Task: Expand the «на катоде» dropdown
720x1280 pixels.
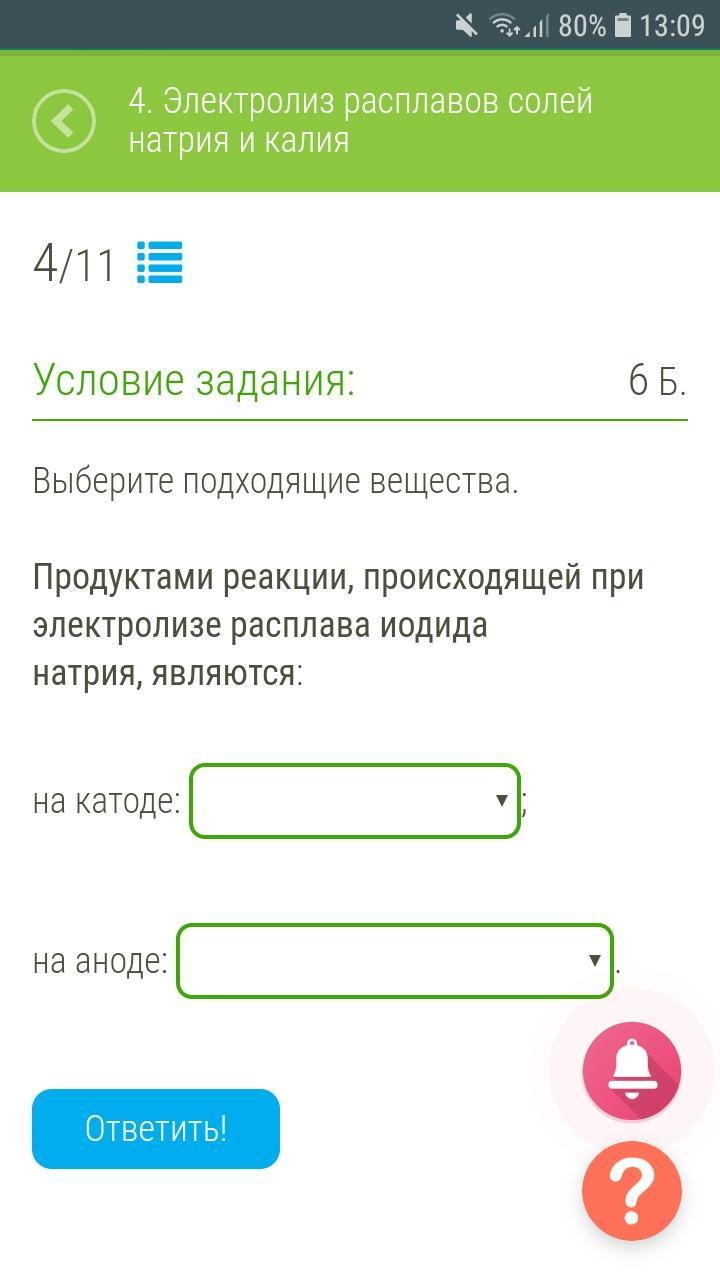Action: [x=355, y=801]
